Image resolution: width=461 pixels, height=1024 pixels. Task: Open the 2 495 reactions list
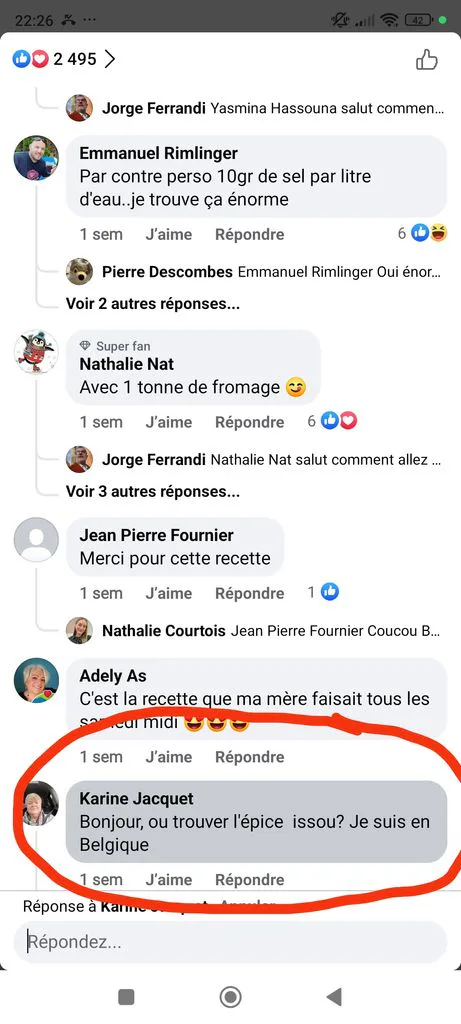(x=64, y=59)
